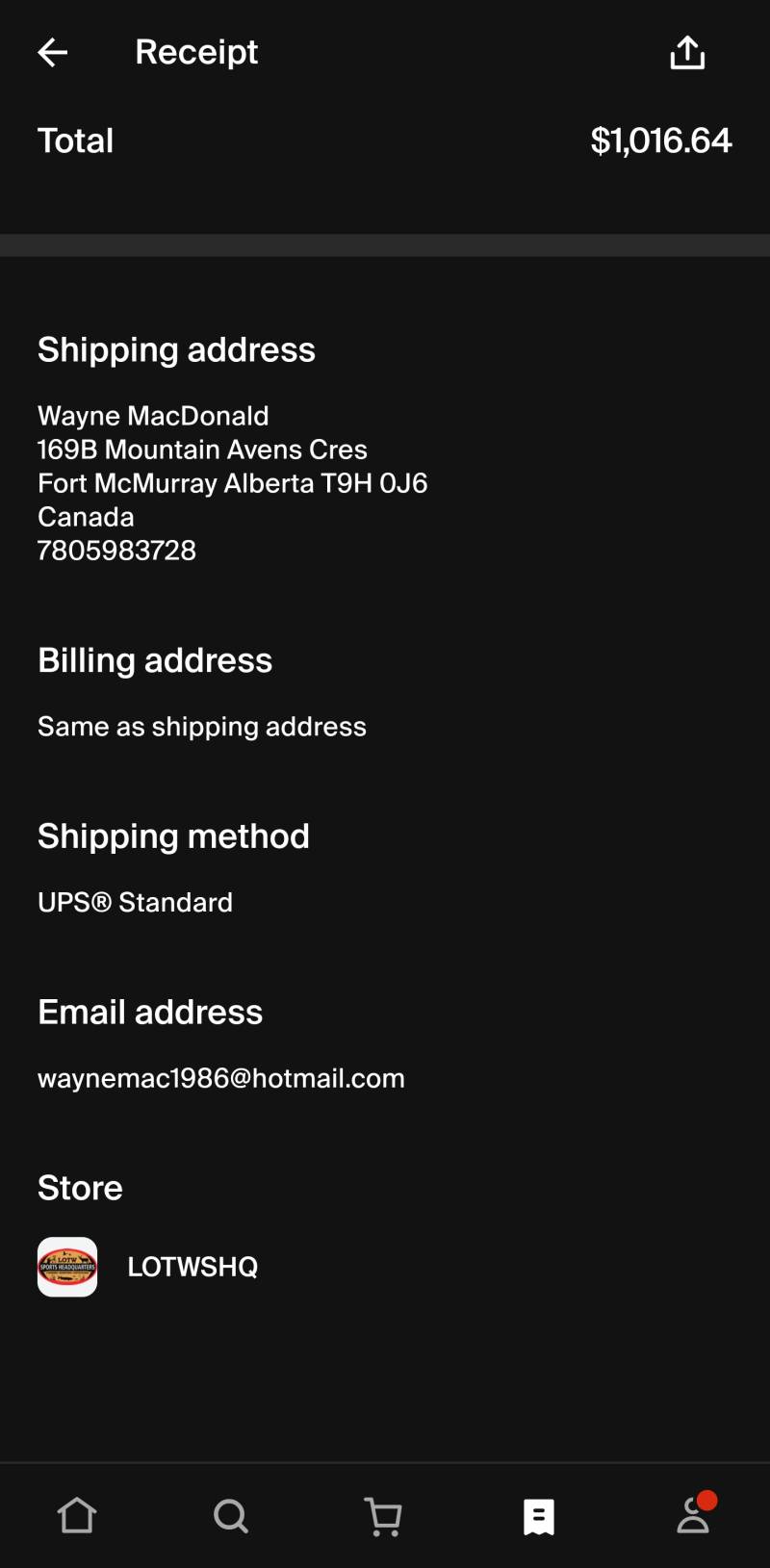
Task: Share this receipt
Action: tap(687, 53)
